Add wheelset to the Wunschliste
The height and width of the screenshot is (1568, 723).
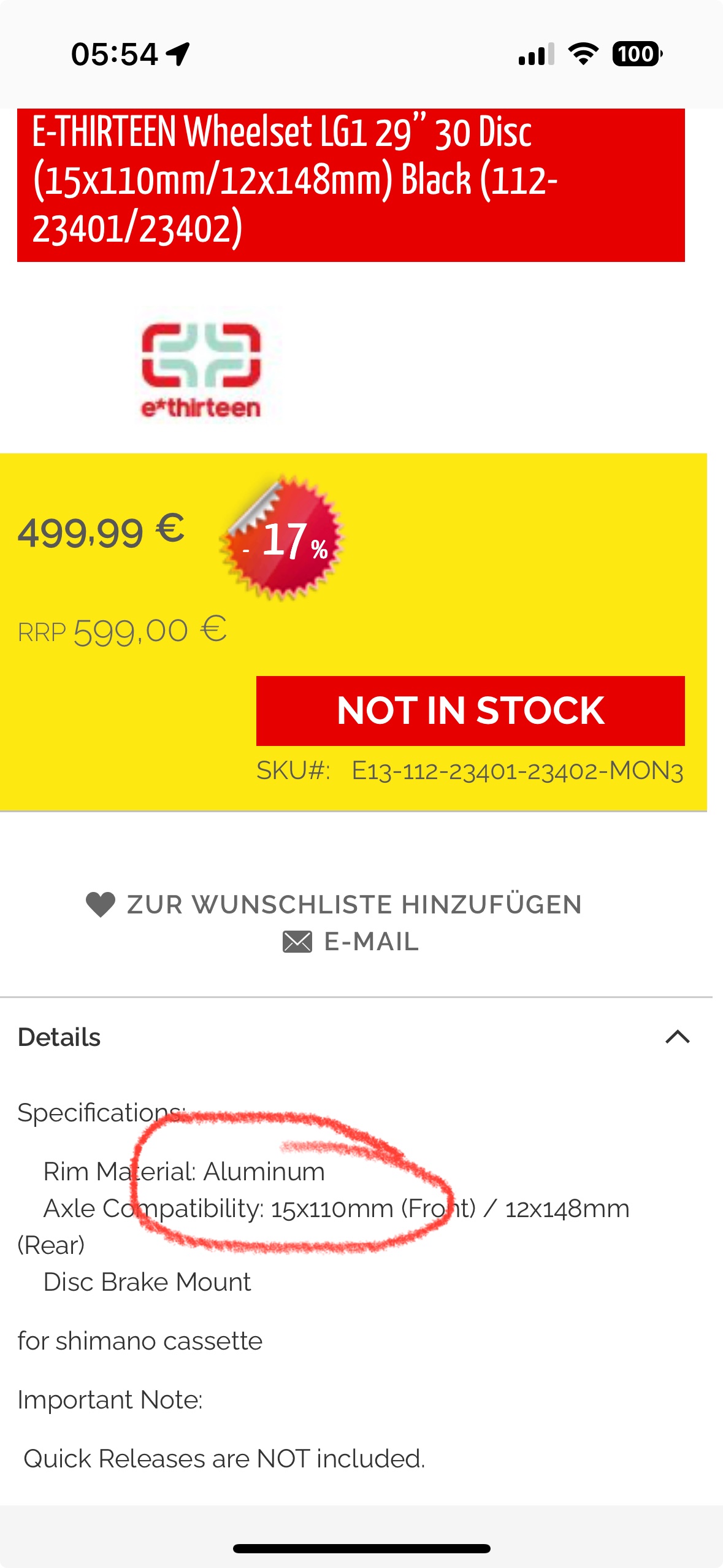coord(334,904)
